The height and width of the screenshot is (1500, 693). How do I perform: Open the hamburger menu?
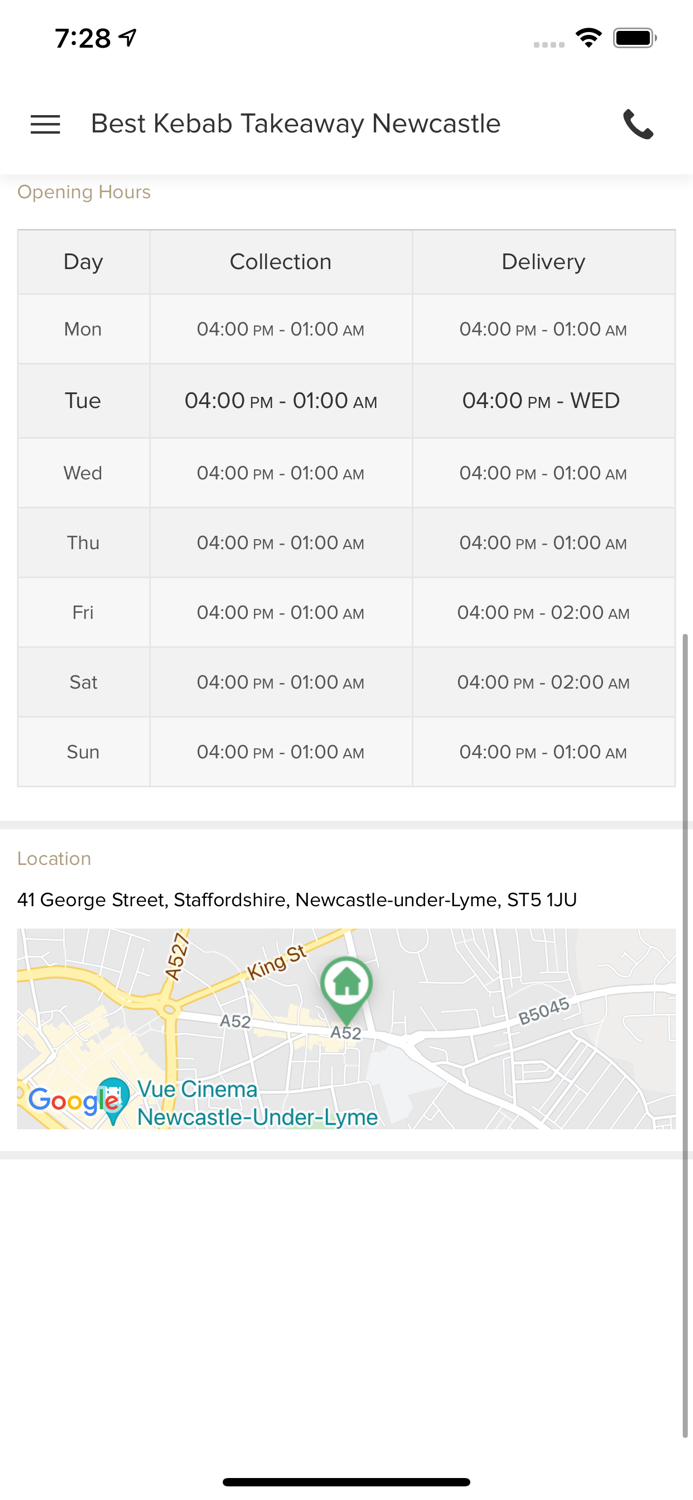[x=45, y=124]
